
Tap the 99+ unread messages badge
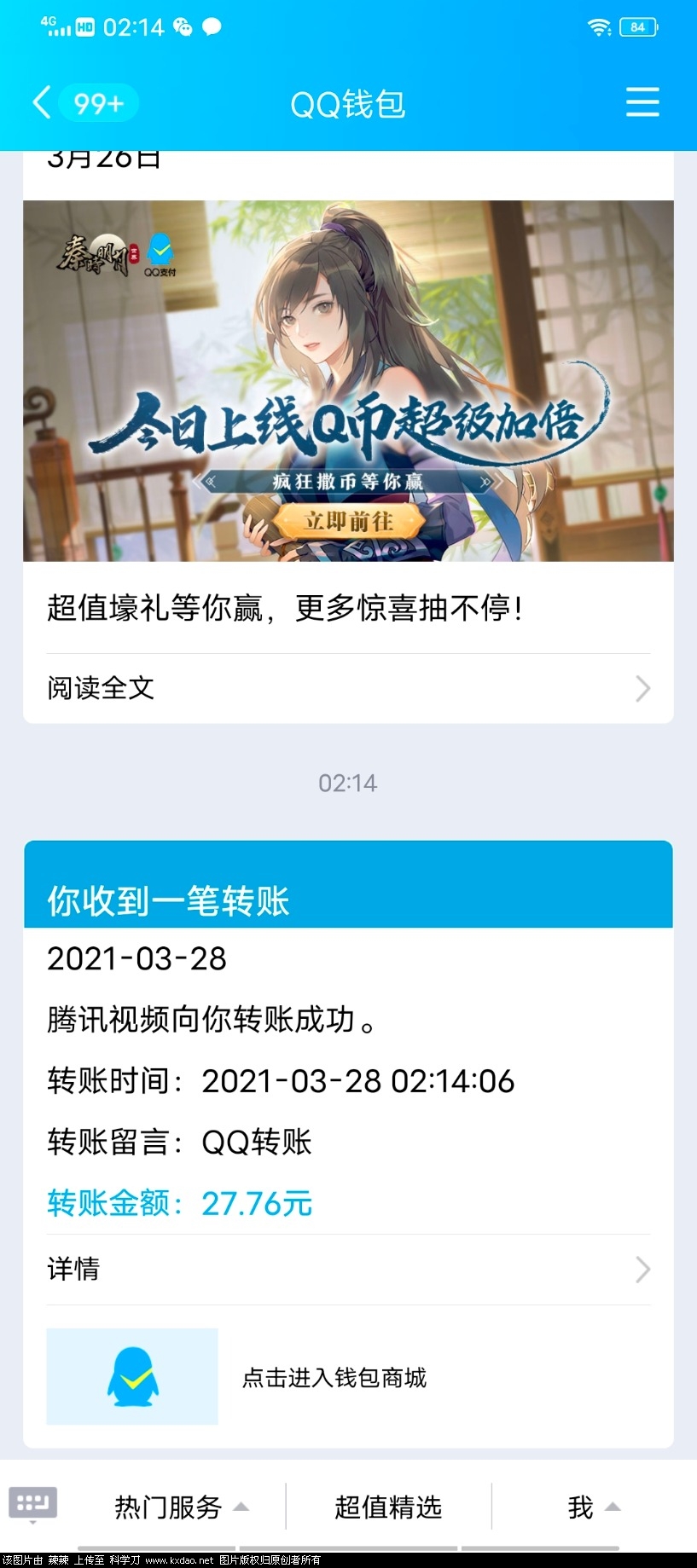click(96, 102)
